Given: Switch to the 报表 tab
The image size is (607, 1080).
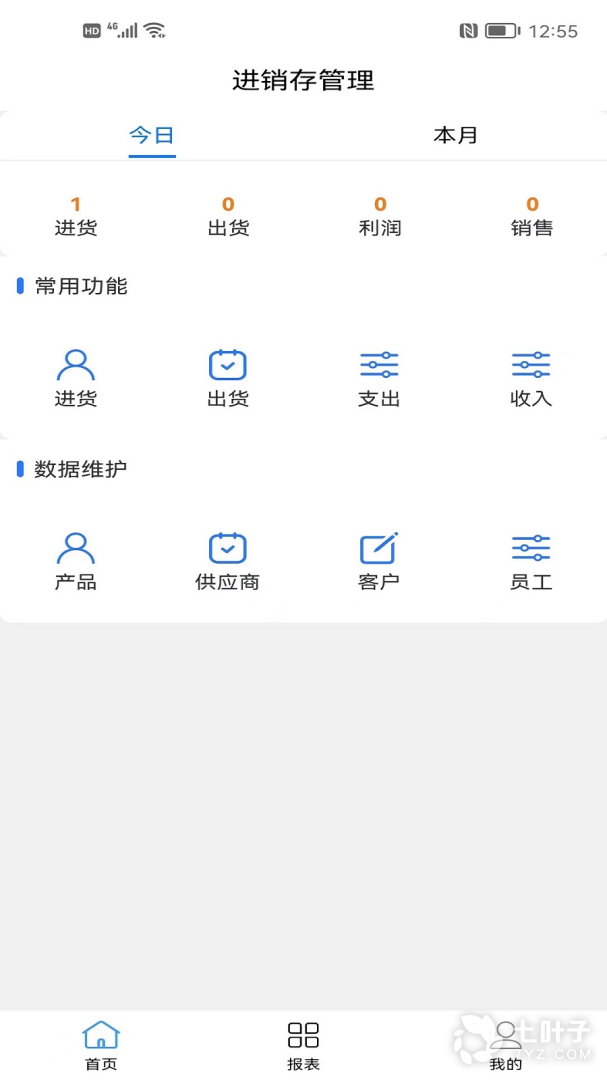Looking at the screenshot, I should 303,1045.
